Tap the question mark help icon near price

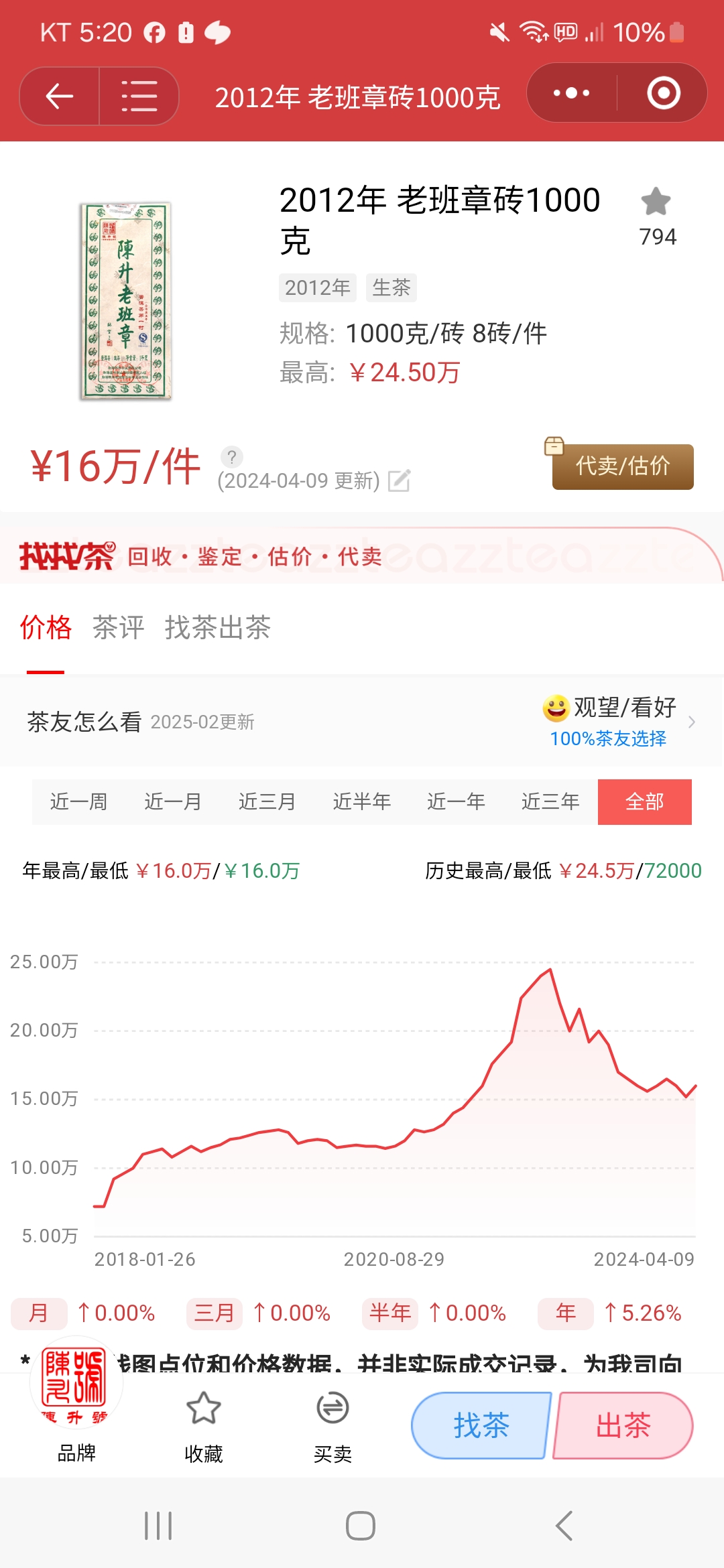point(232,457)
